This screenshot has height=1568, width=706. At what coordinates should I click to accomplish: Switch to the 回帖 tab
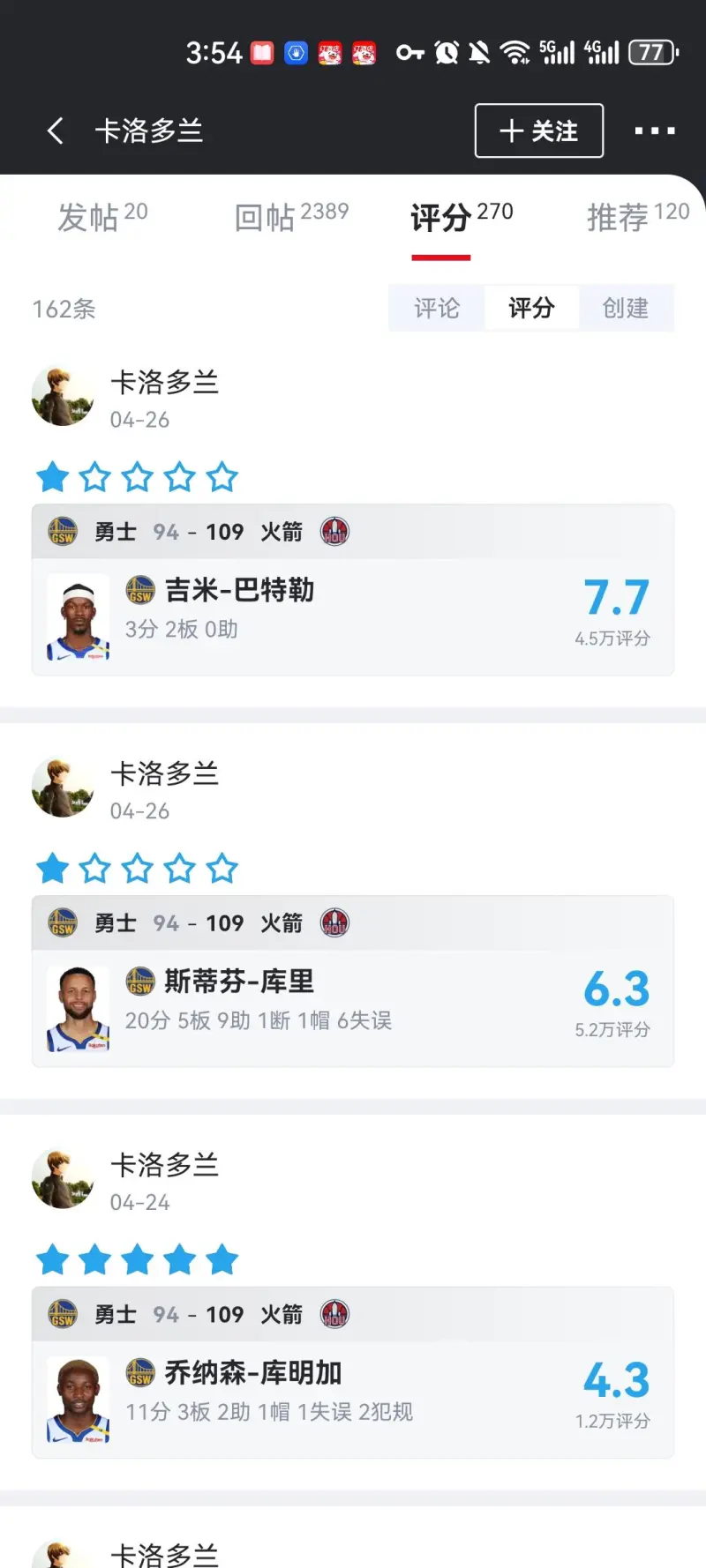[290, 216]
